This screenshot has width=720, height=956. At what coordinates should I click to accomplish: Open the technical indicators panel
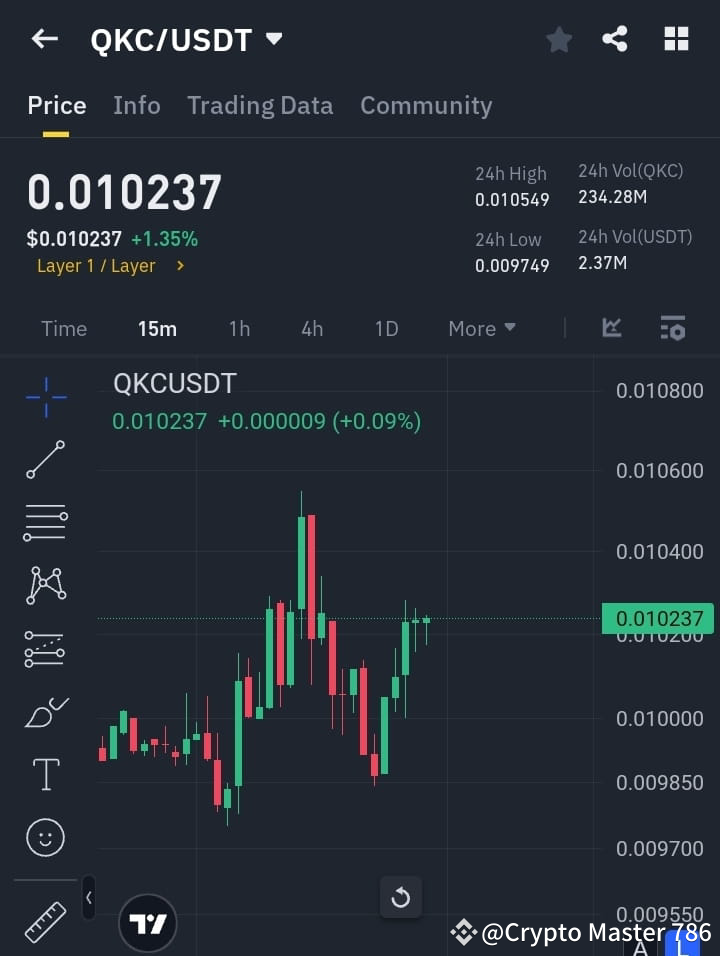tap(672, 328)
